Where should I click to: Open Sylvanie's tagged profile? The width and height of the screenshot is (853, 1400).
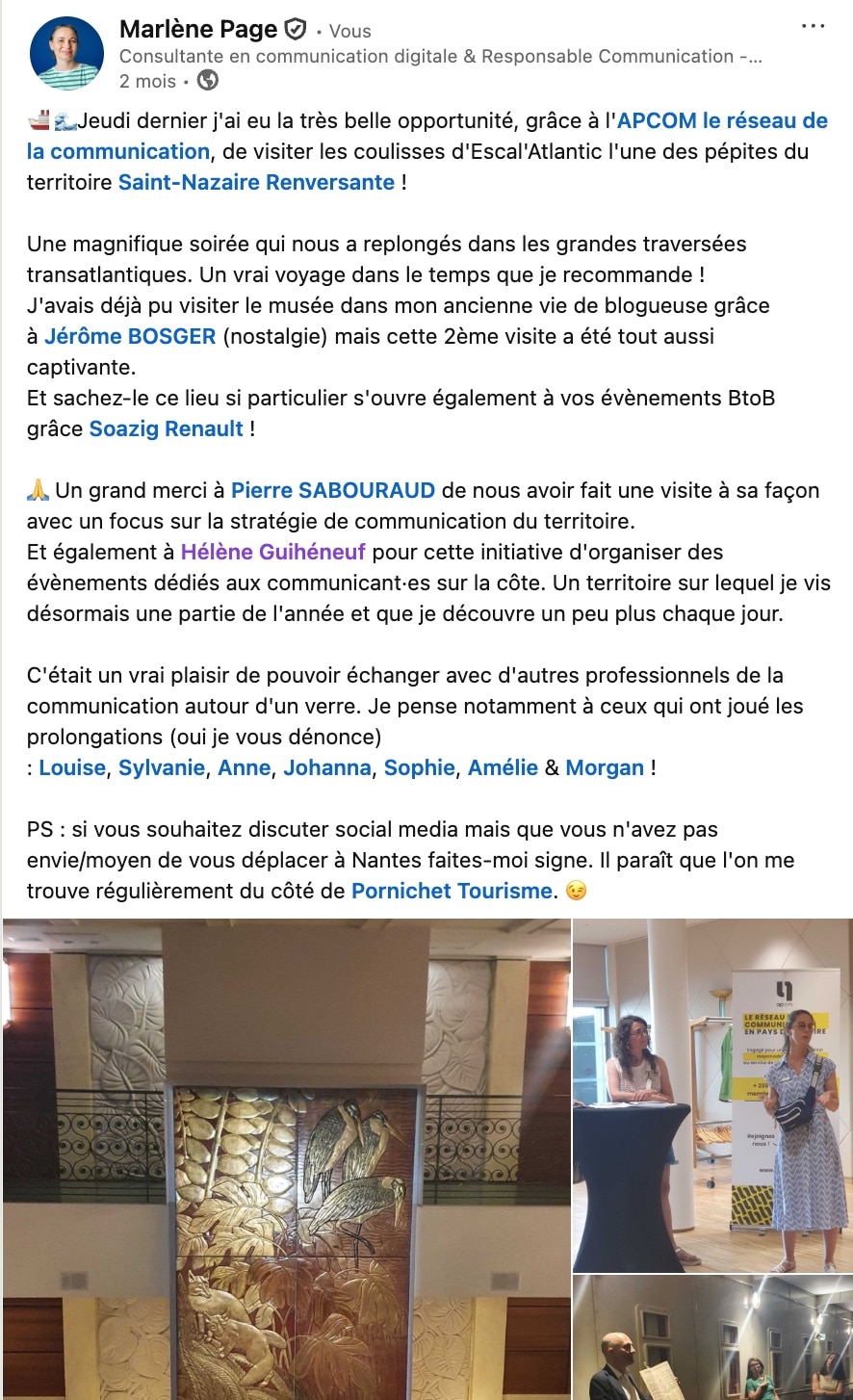(162, 767)
